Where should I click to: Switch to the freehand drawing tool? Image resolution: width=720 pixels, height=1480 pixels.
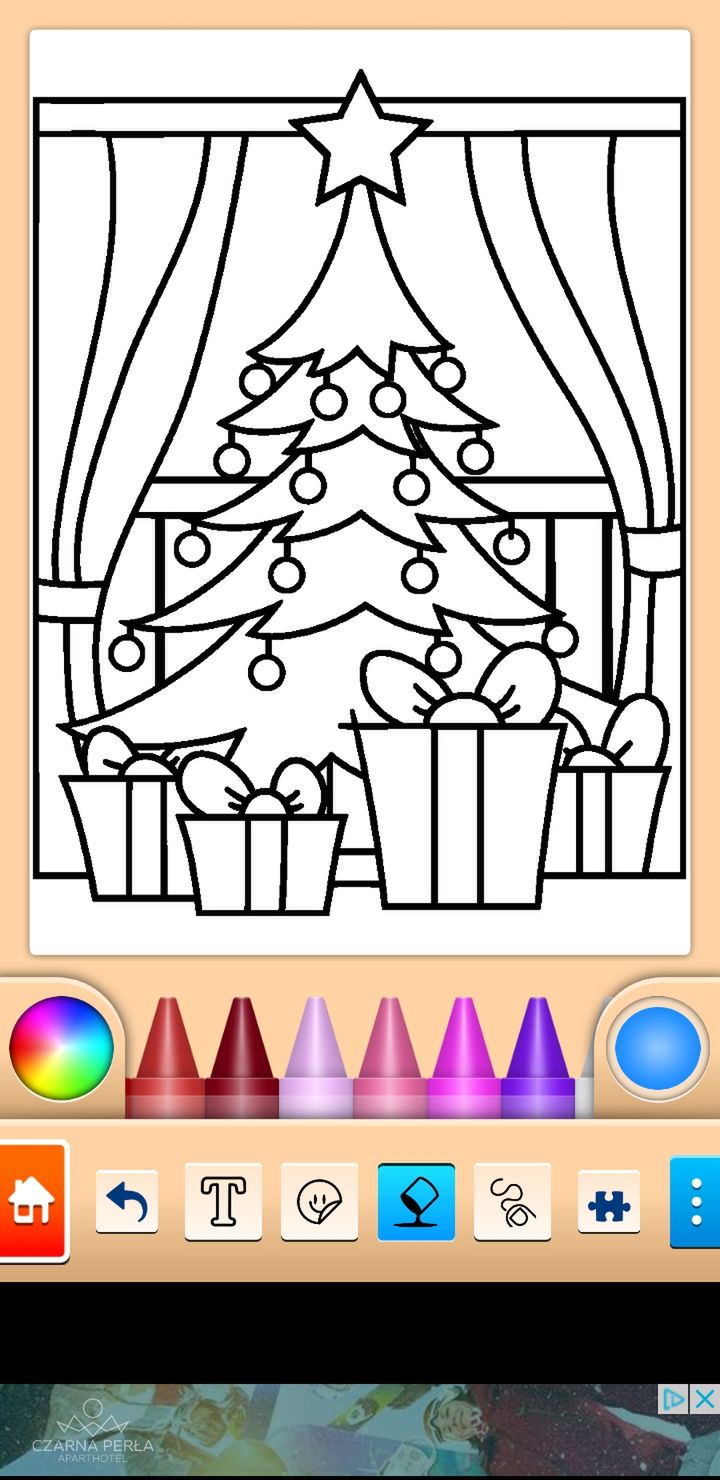[x=512, y=1201]
